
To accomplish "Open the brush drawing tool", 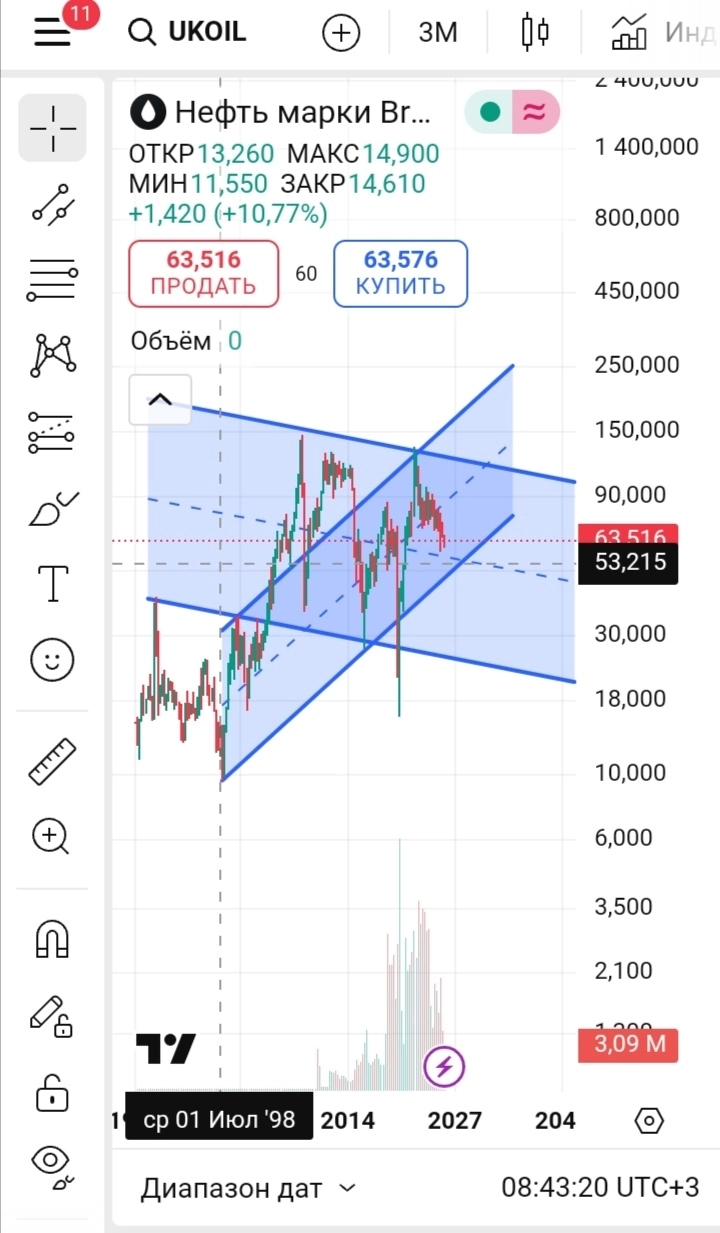I will tap(52, 510).
